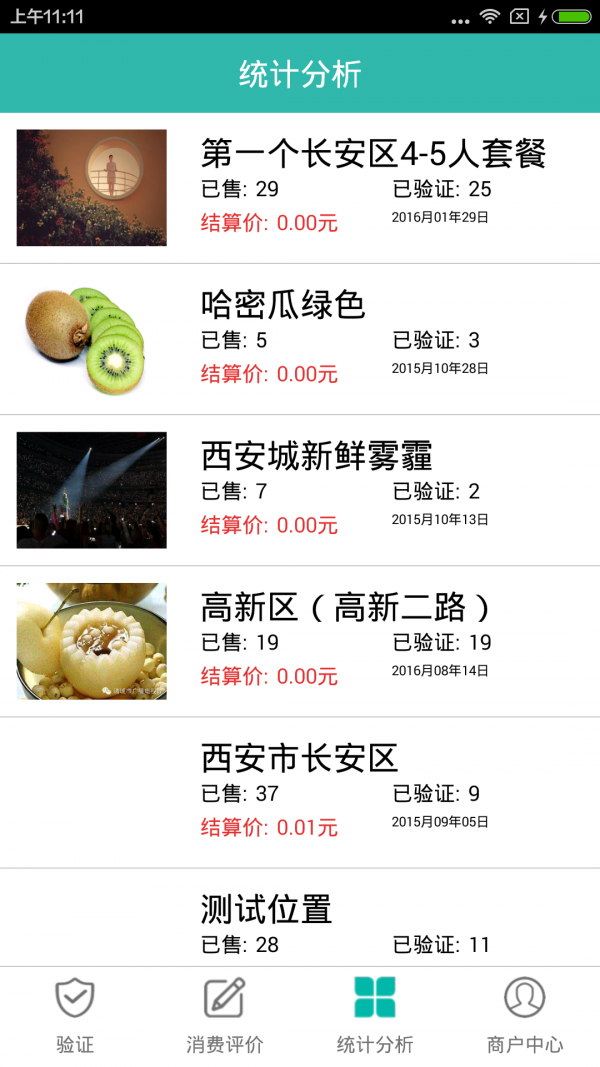This screenshot has height=1067, width=600.
Task: View details for 哈密瓜绿色
Action: coord(300,339)
